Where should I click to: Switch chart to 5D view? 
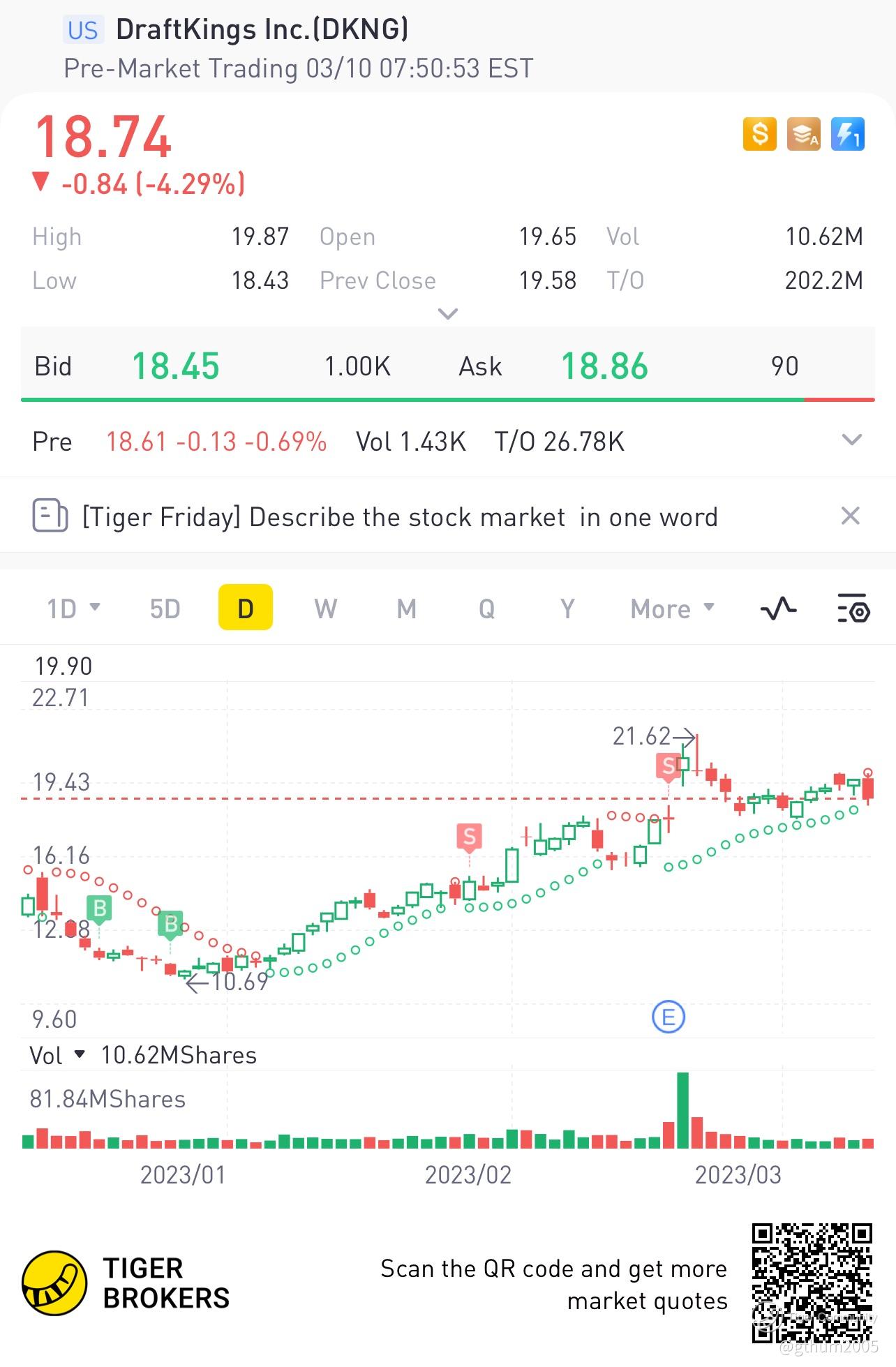(x=165, y=608)
